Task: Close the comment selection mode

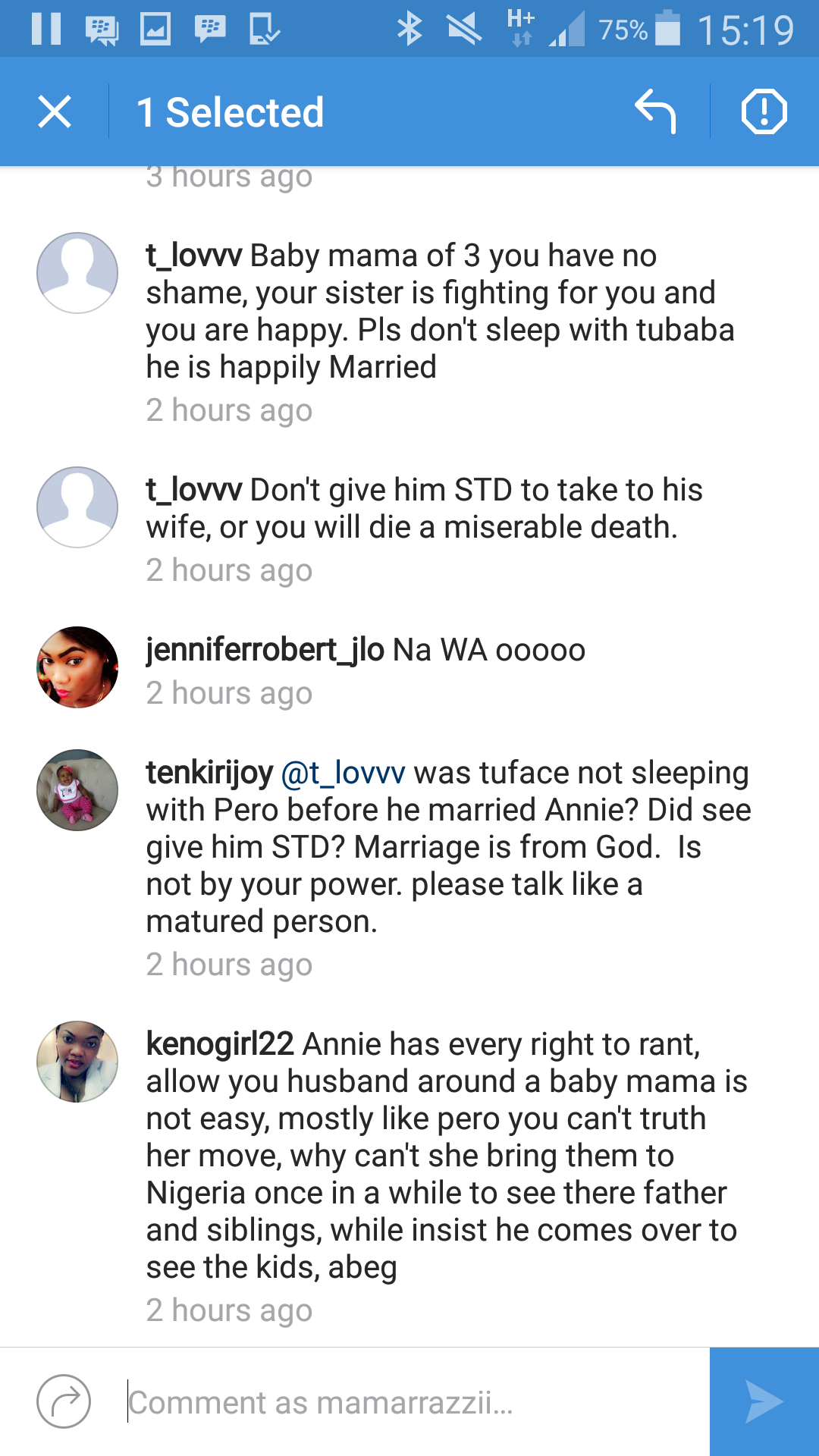Action: tap(55, 112)
